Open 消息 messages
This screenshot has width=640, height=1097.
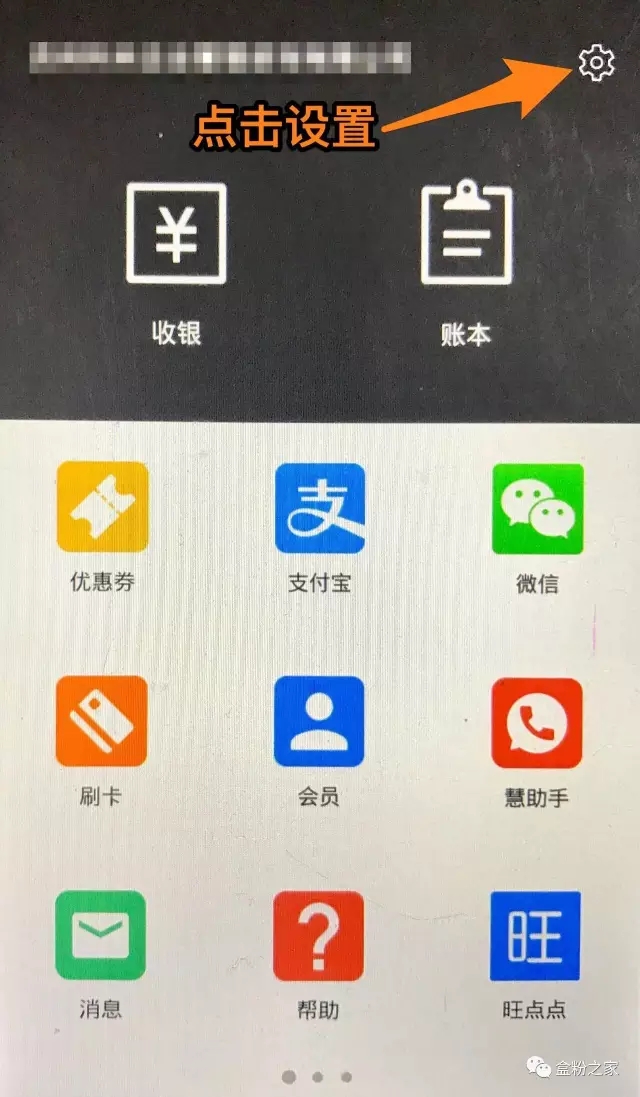[x=100, y=935]
